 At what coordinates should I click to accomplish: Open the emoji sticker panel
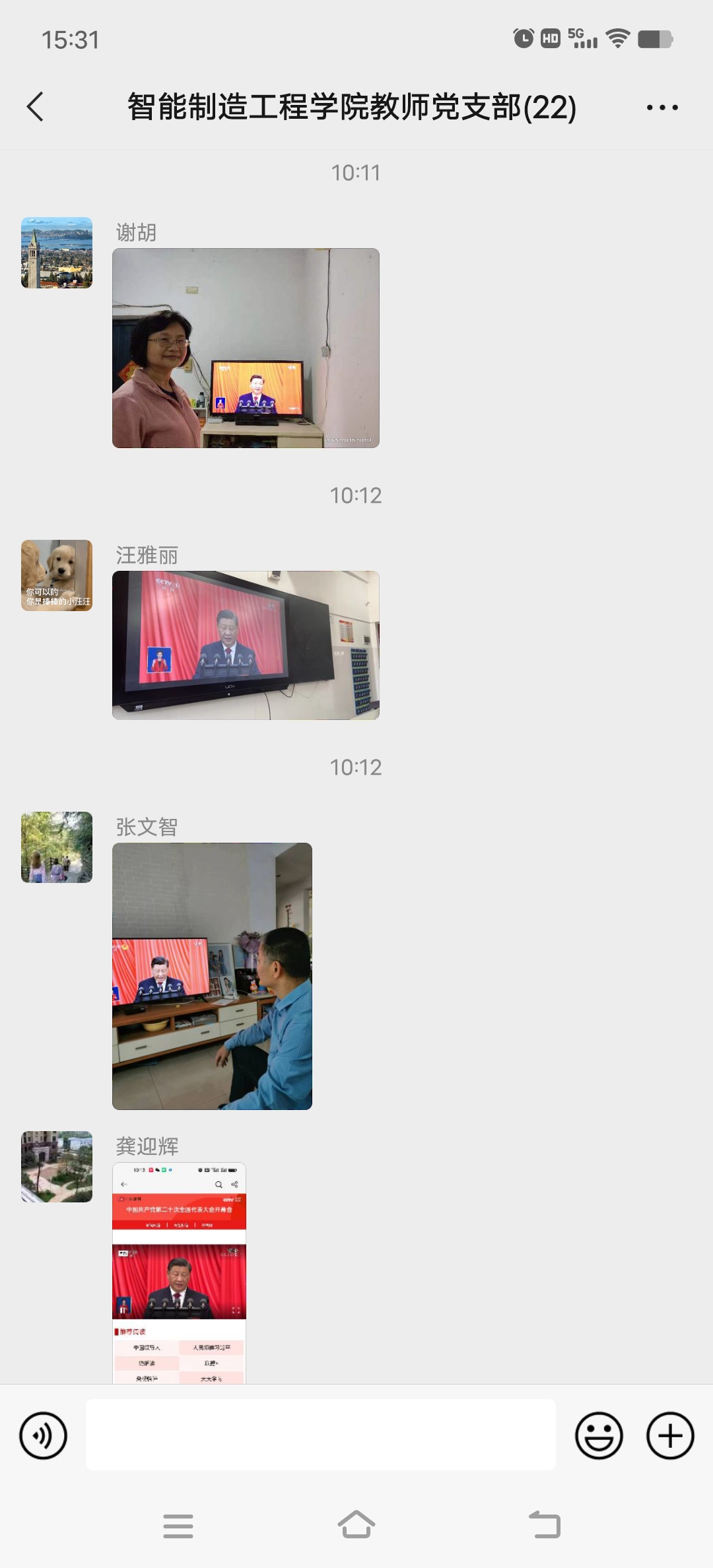[599, 1435]
